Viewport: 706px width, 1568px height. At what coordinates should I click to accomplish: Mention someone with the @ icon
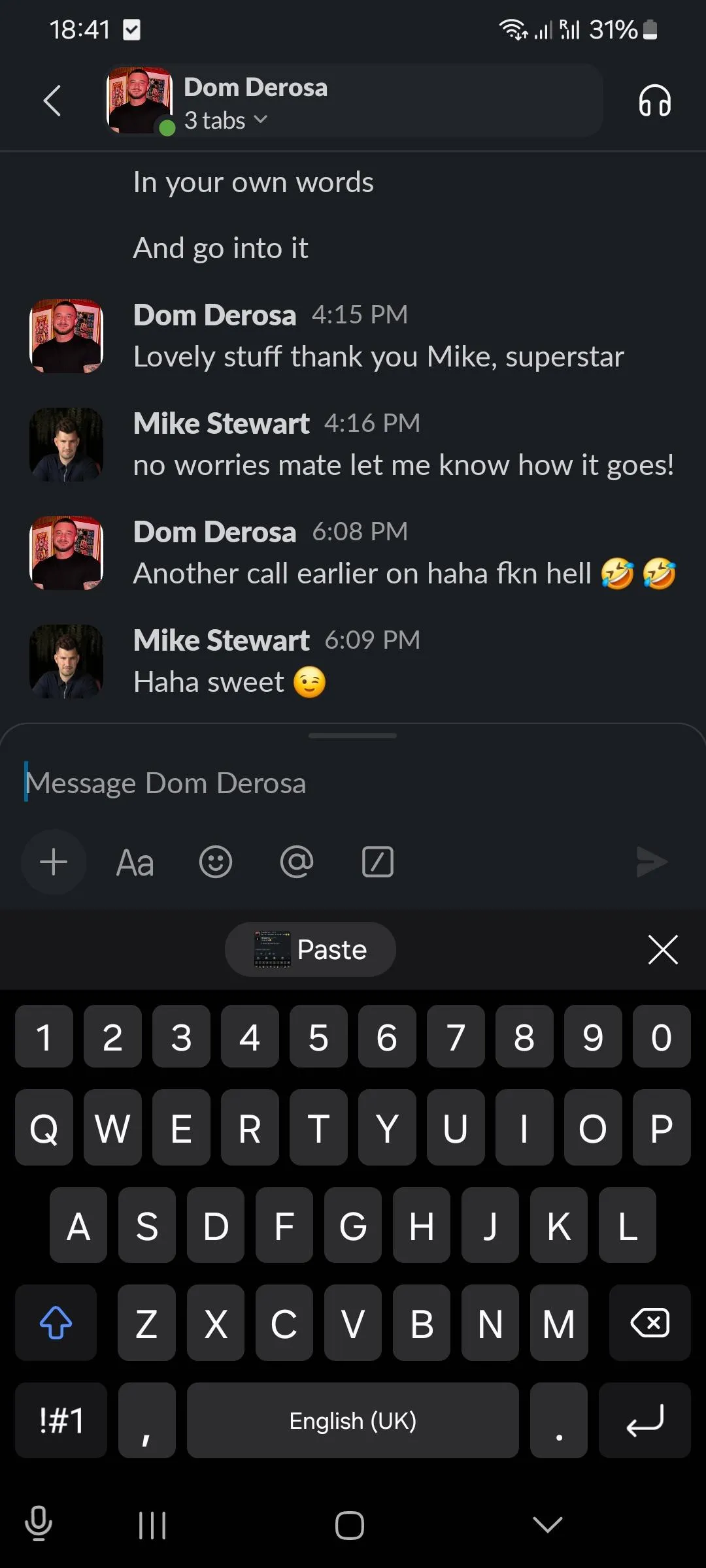pyautogui.click(x=297, y=862)
